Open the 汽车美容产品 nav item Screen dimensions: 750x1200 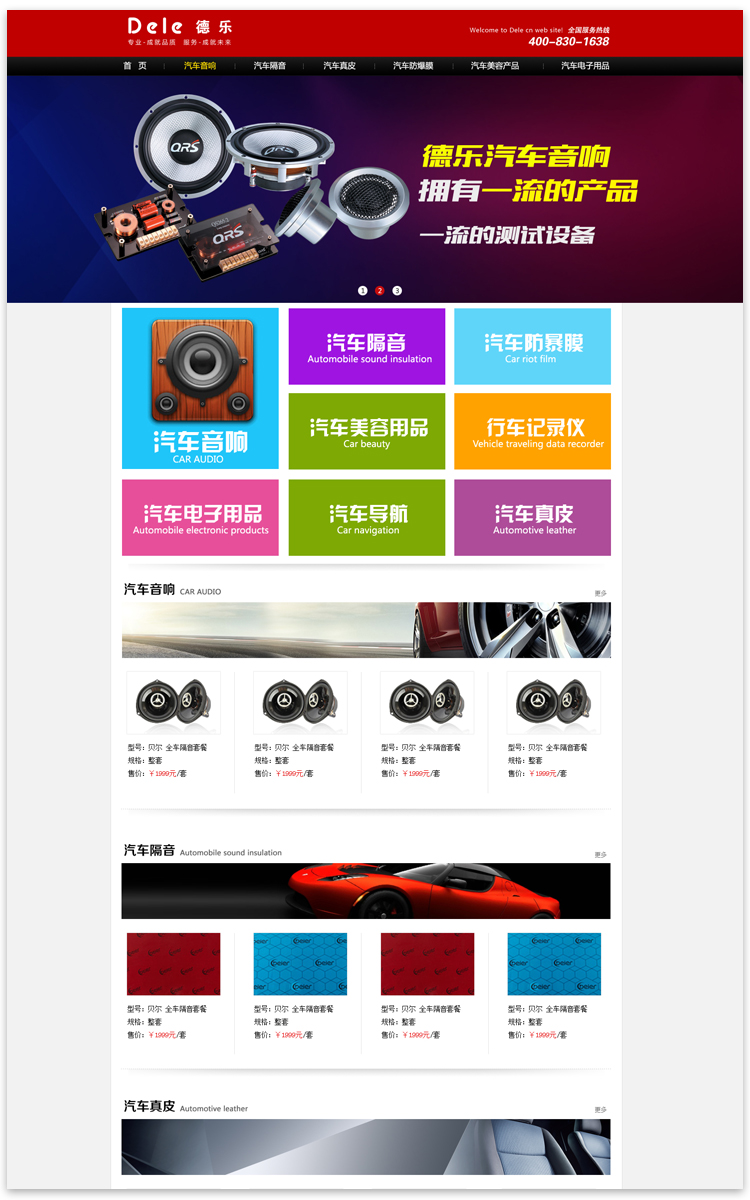[495, 66]
